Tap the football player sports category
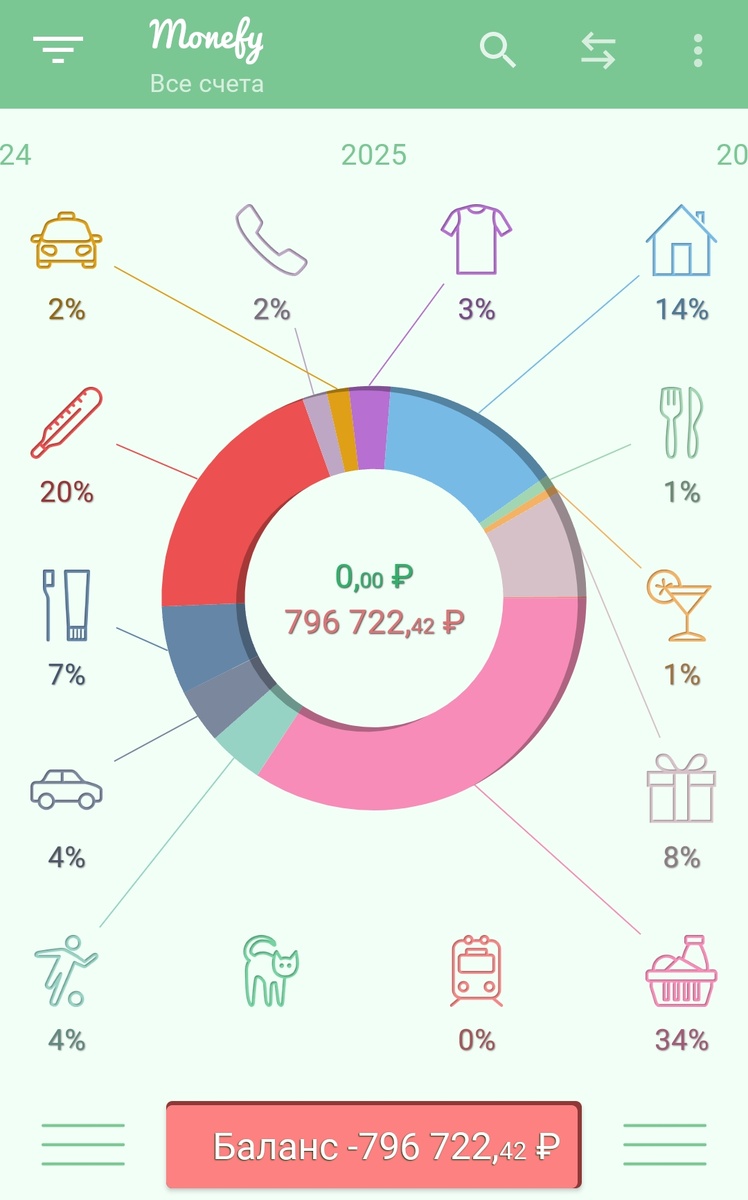Screen dimensions: 748x1200 click(x=67, y=971)
